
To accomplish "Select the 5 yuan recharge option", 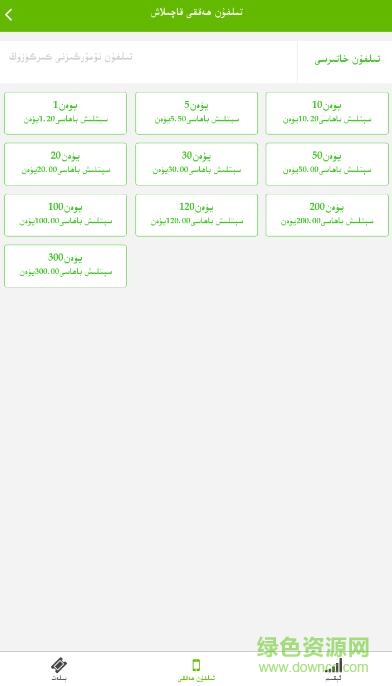I will tap(196, 113).
